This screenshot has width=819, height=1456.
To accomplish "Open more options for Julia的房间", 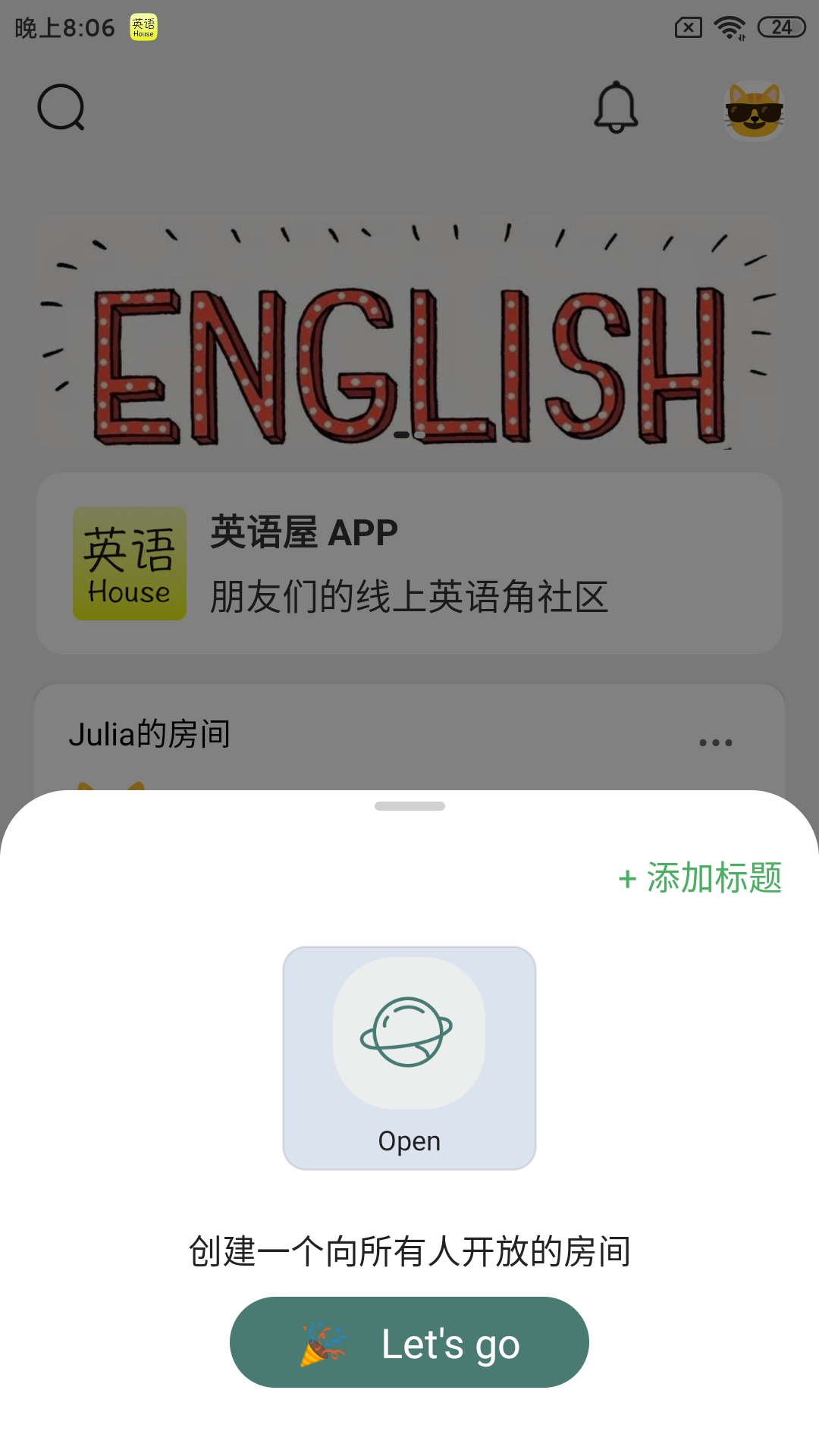I will [715, 742].
